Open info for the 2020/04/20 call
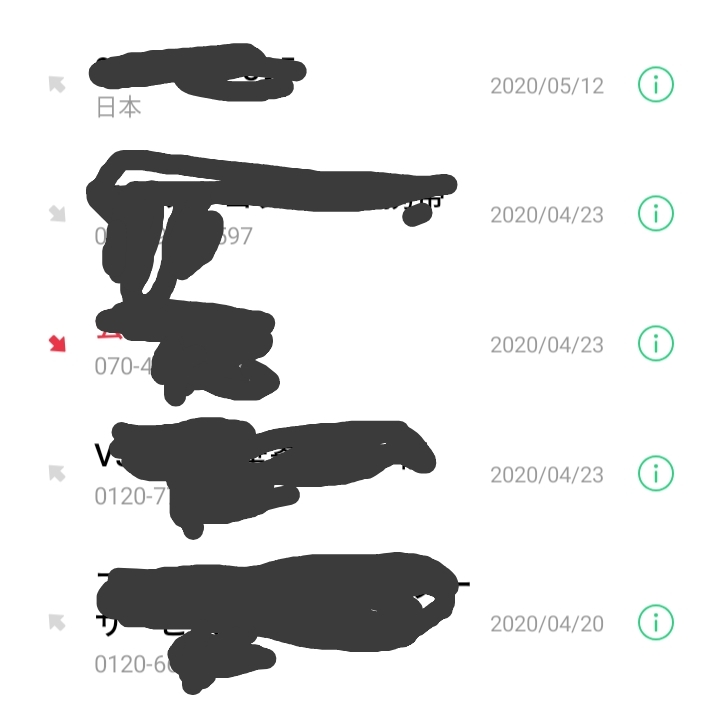This screenshot has height=702, width=719. point(655,622)
